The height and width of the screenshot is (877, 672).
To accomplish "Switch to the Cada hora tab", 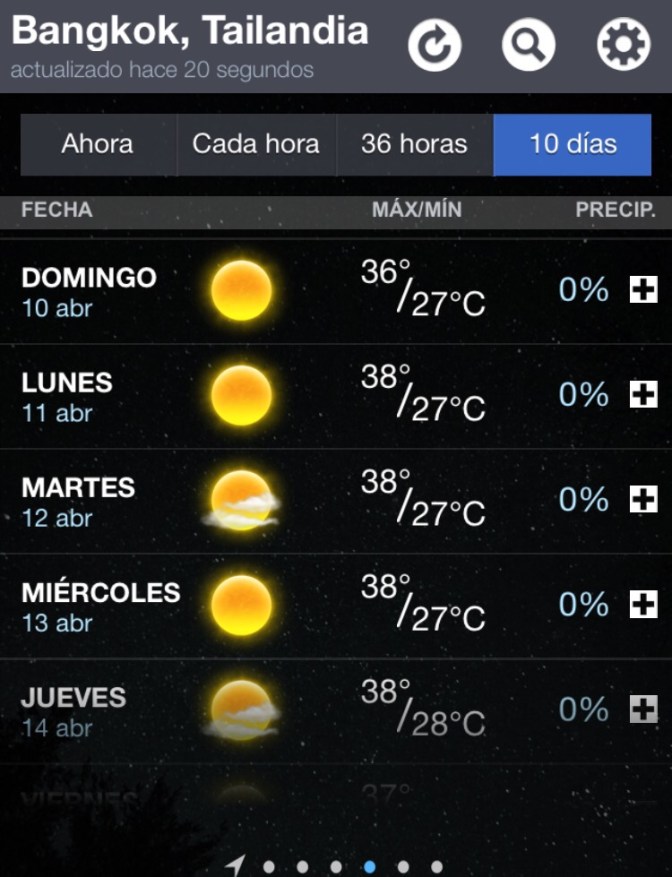I will click(256, 144).
